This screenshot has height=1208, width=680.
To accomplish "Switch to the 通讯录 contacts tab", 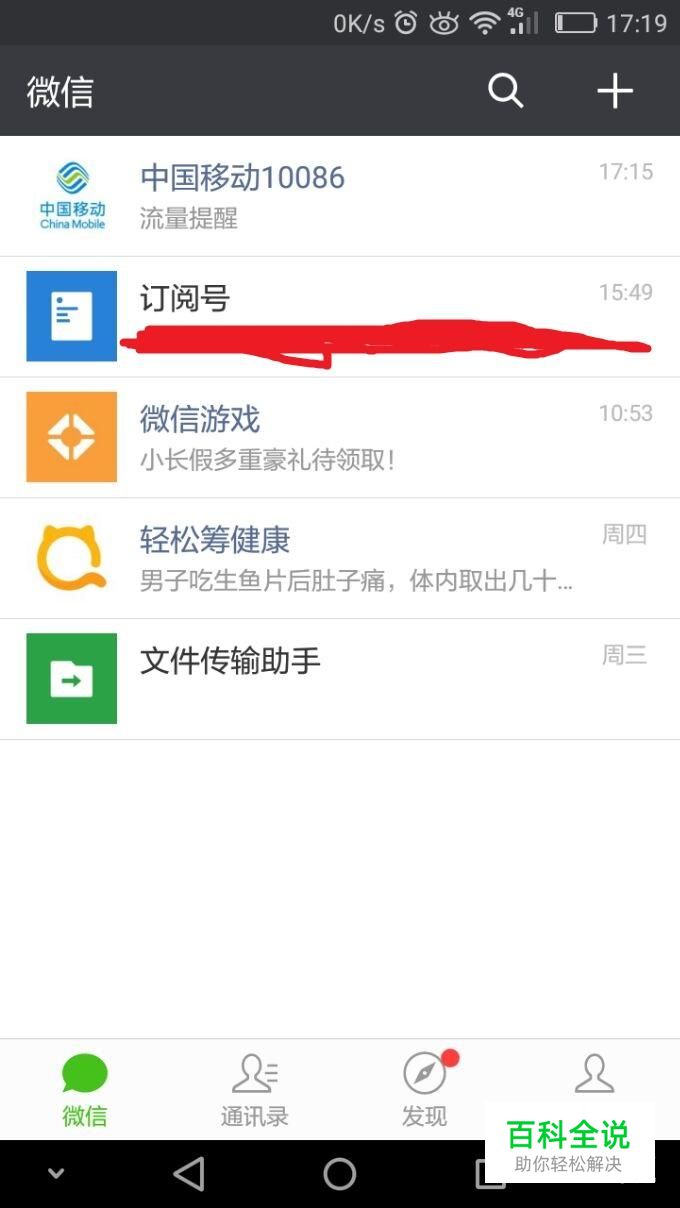I will (255, 1090).
